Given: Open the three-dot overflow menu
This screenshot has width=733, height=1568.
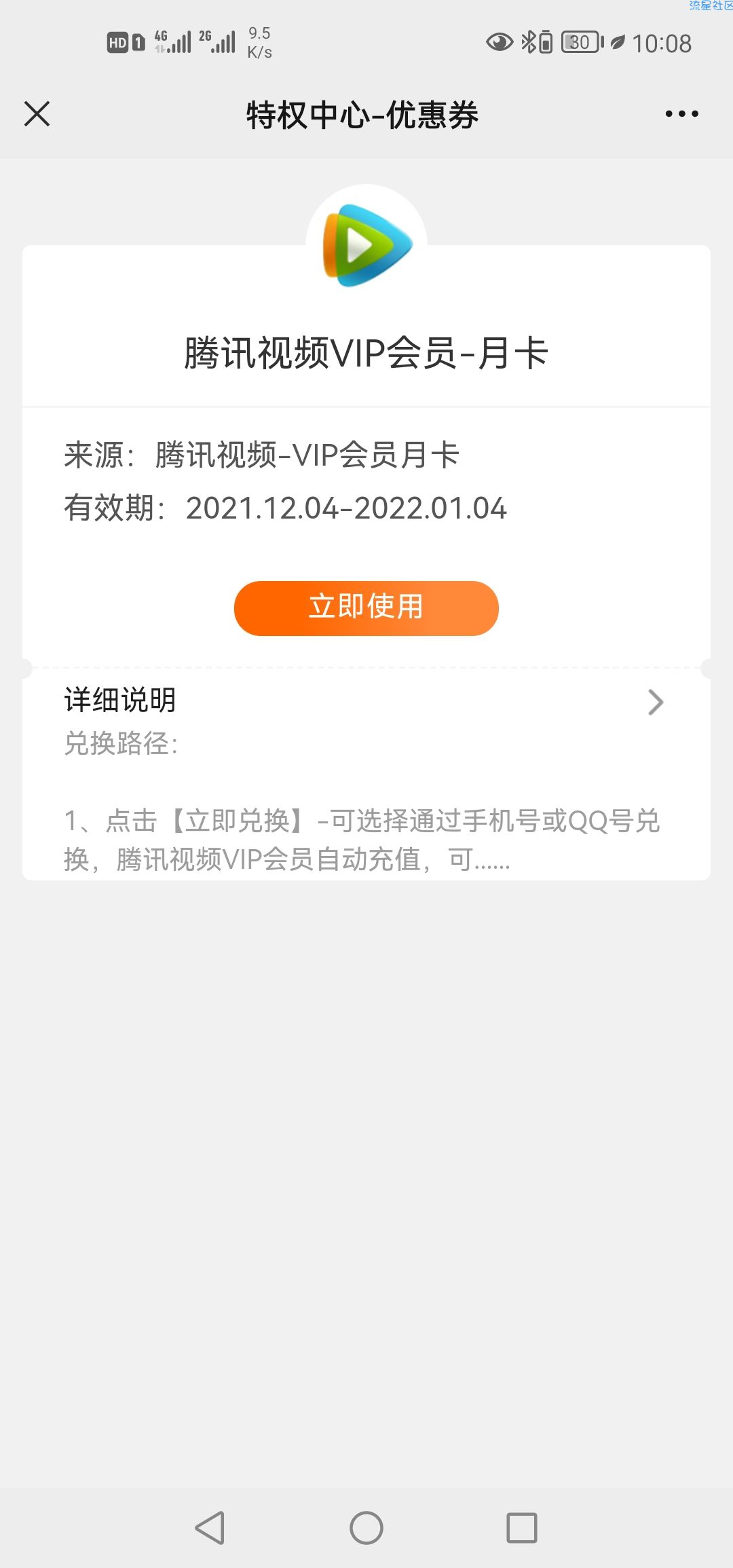Looking at the screenshot, I should click(681, 114).
